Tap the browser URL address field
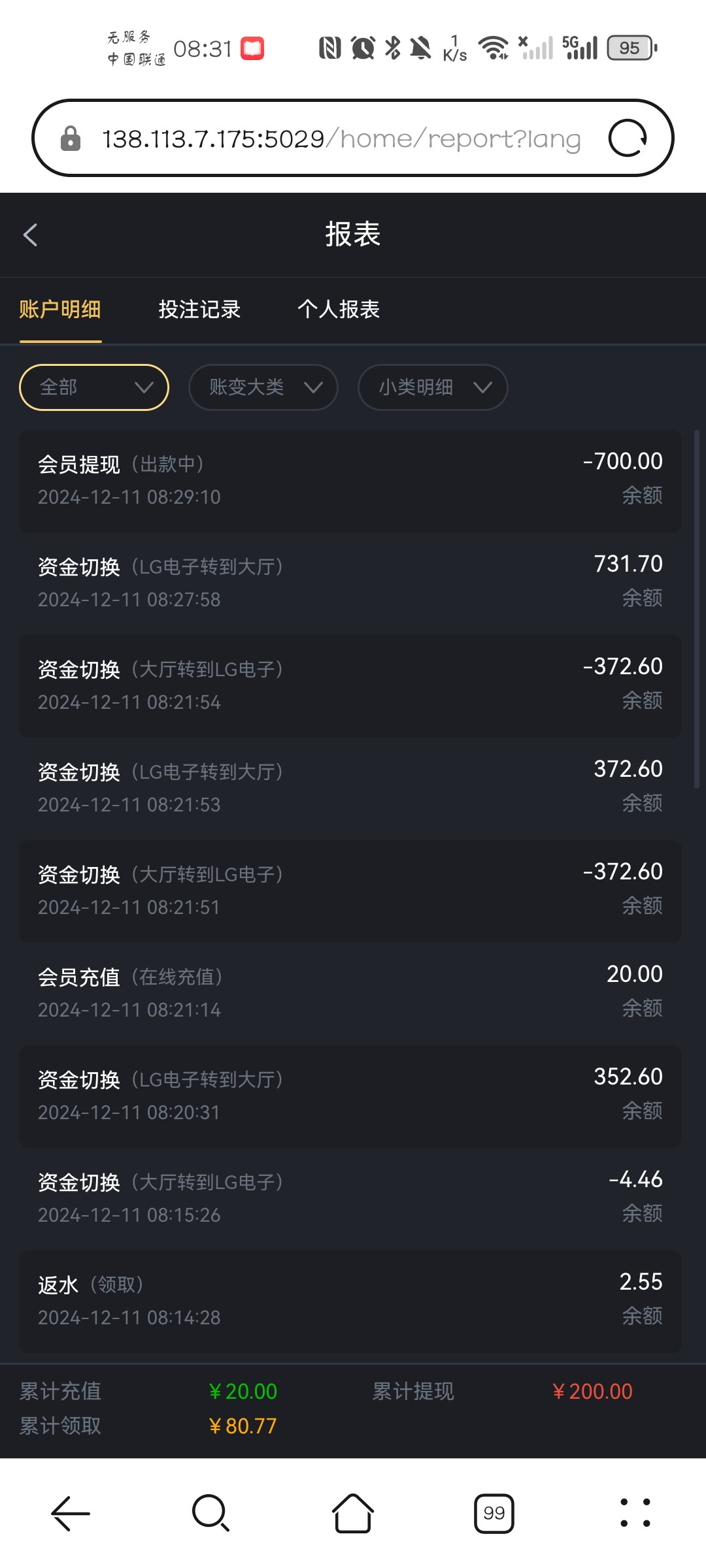Viewport: 706px width, 1568px height. 340,139
